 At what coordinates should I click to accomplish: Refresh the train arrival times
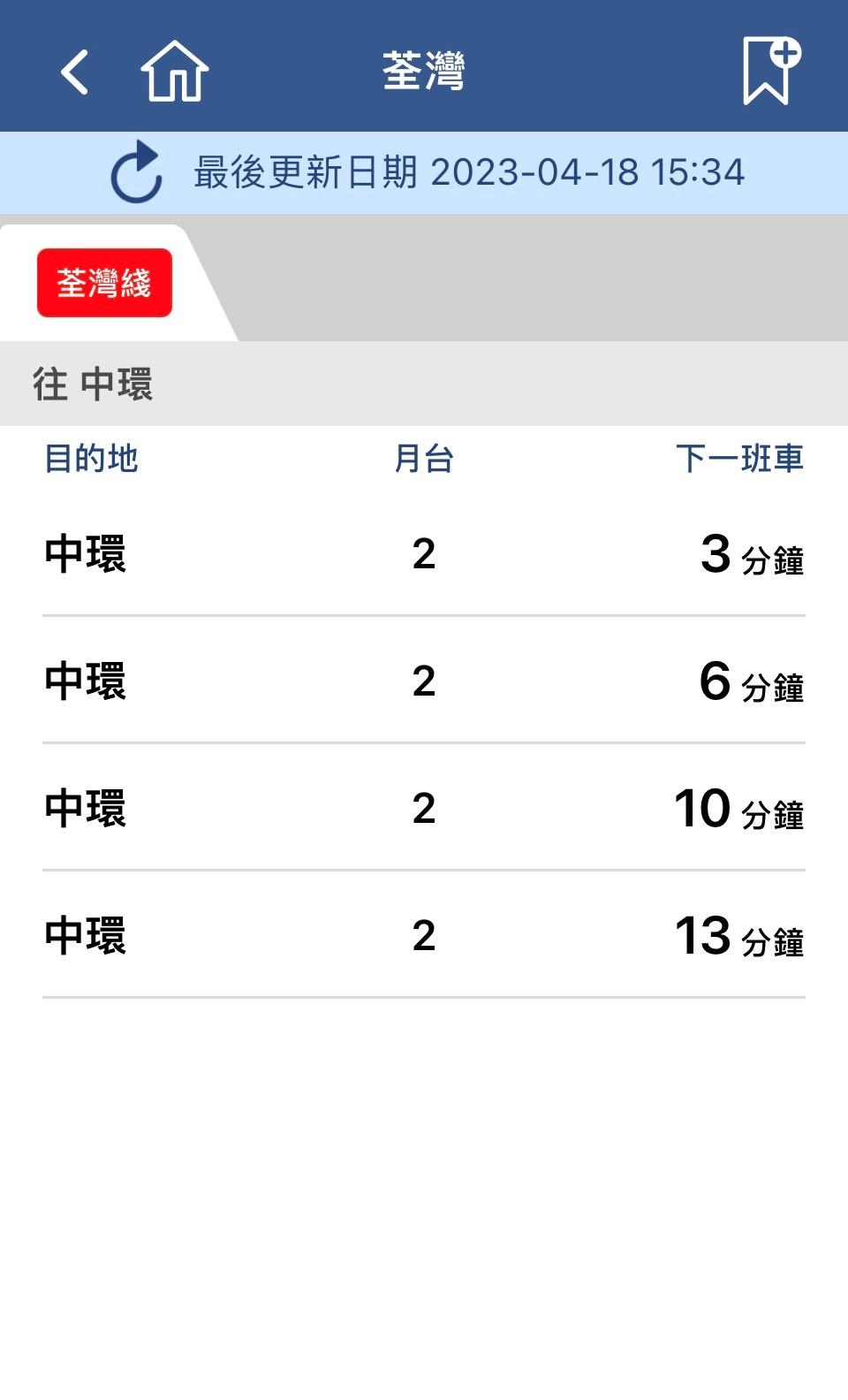pyautogui.click(x=136, y=173)
